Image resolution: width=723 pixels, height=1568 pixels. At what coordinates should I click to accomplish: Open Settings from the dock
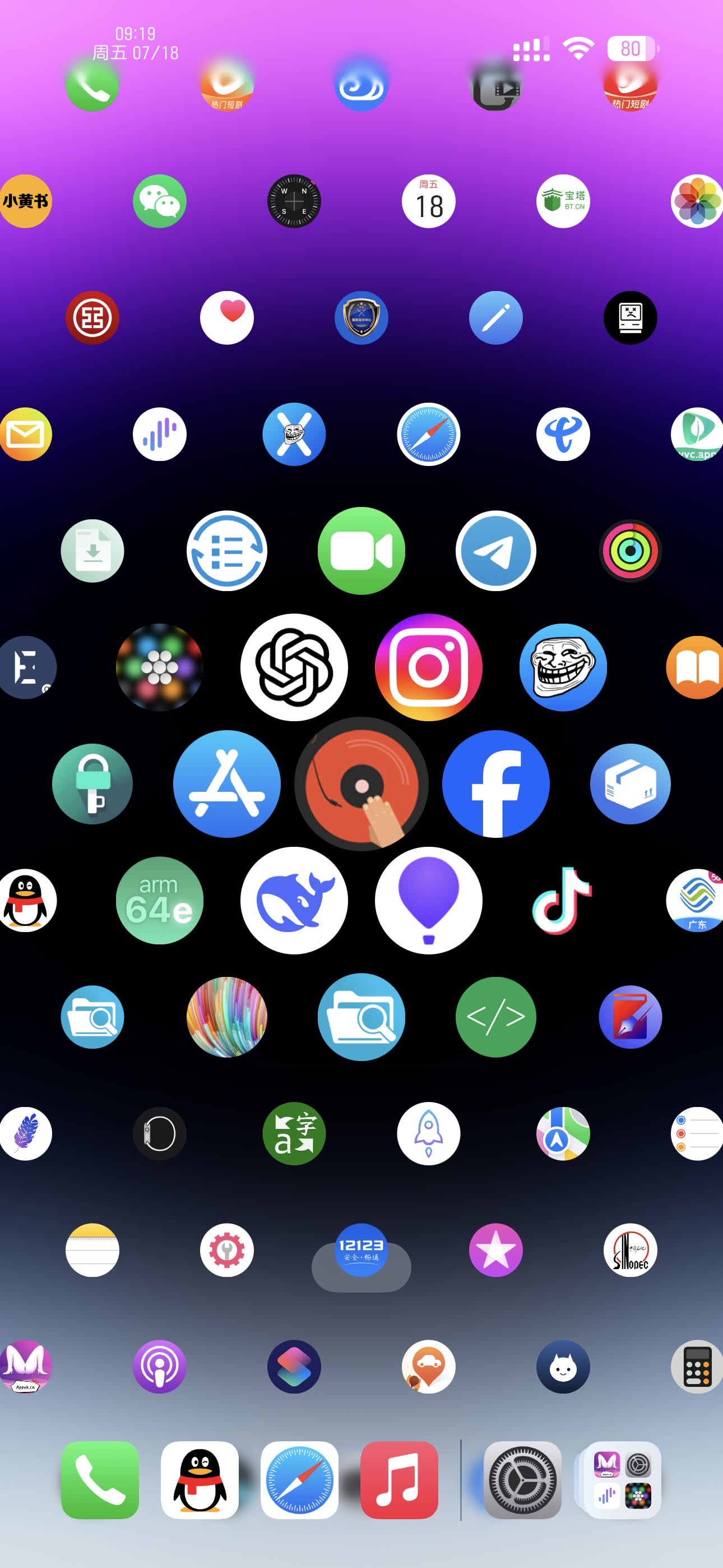522,1480
